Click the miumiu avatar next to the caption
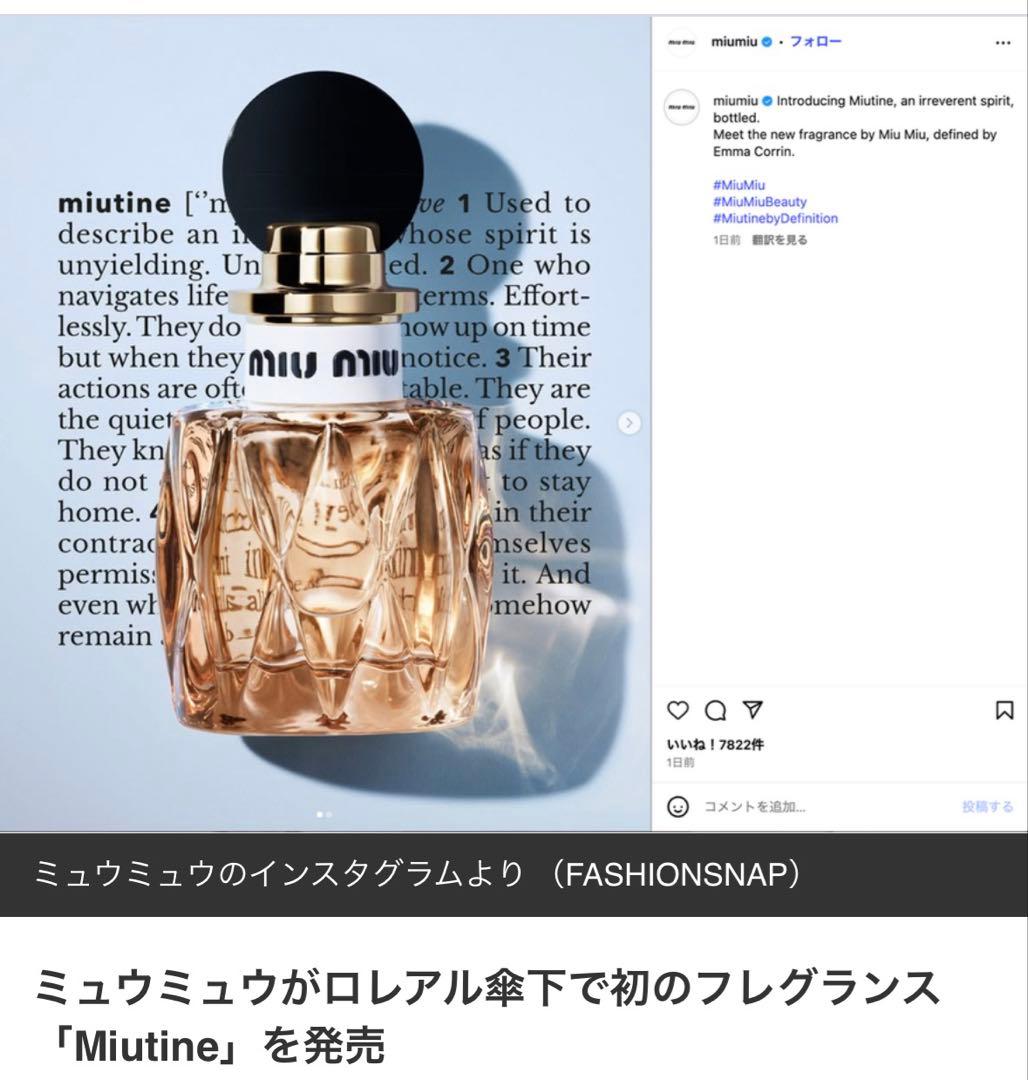This screenshot has height=1080, width=1028. click(680, 105)
